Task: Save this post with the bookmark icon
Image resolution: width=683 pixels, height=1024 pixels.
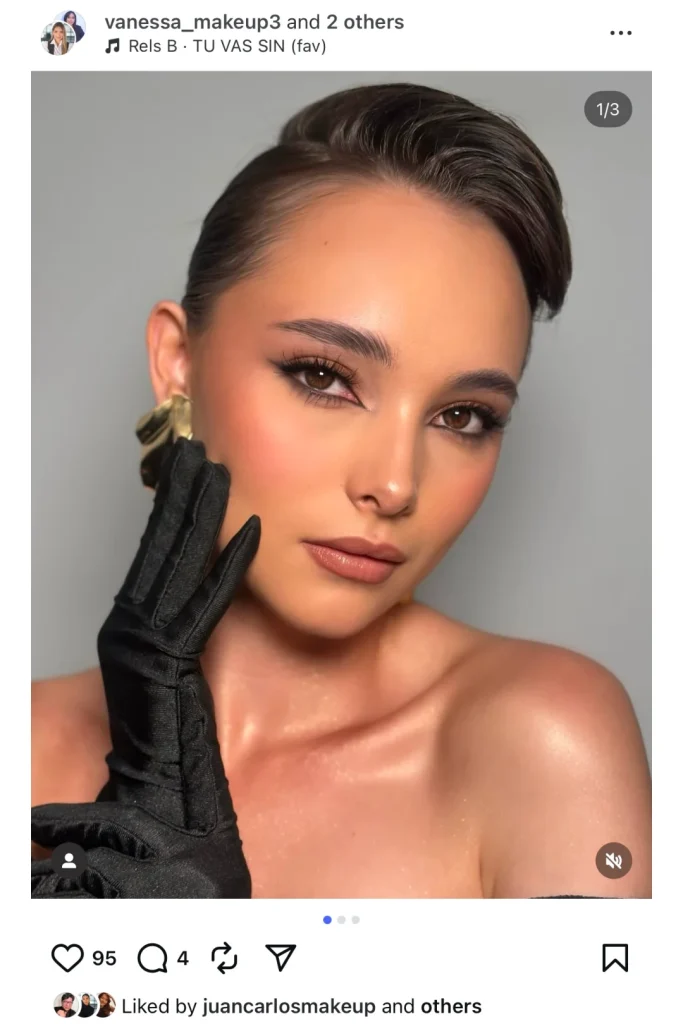Action: click(x=615, y=958)
